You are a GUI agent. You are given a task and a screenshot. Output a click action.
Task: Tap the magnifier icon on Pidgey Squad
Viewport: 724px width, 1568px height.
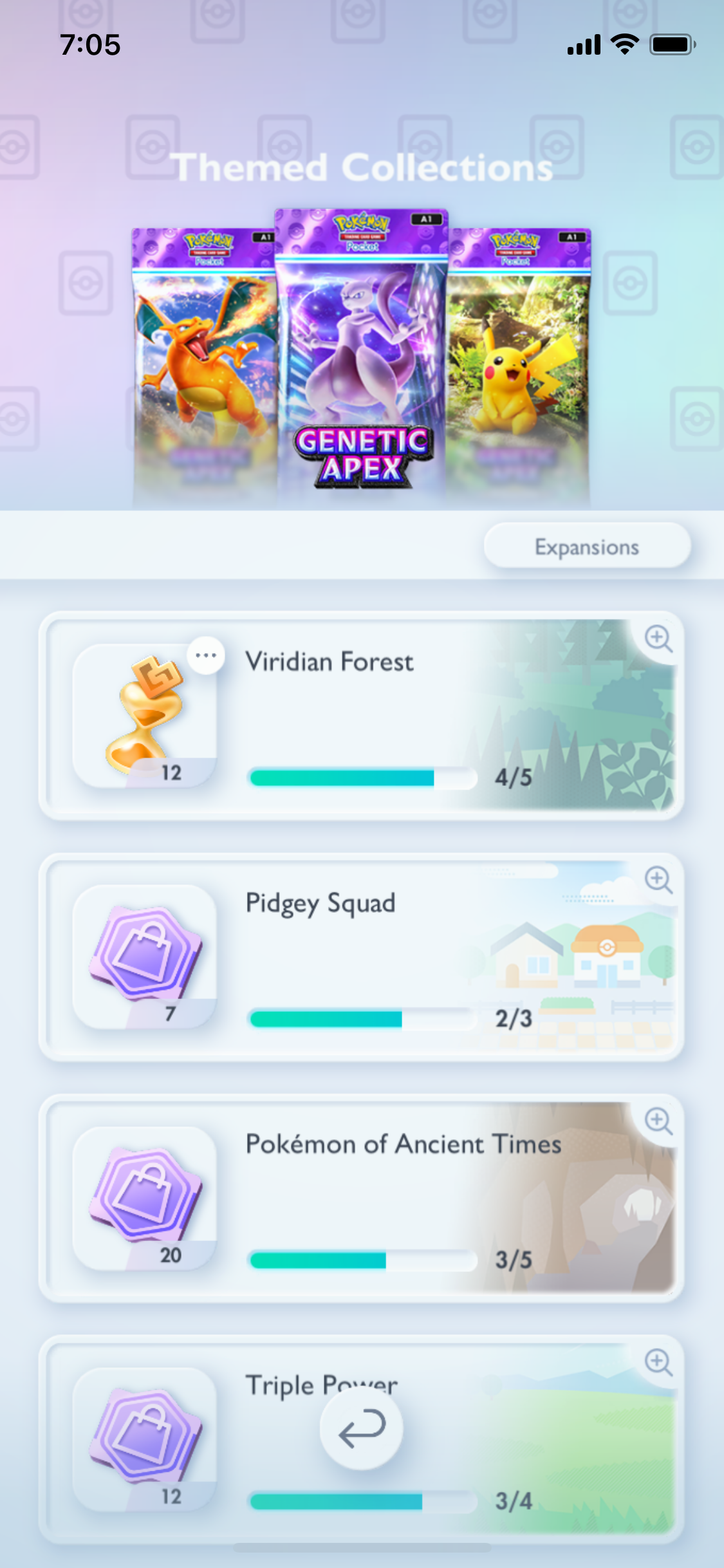[x=658, y=879]
